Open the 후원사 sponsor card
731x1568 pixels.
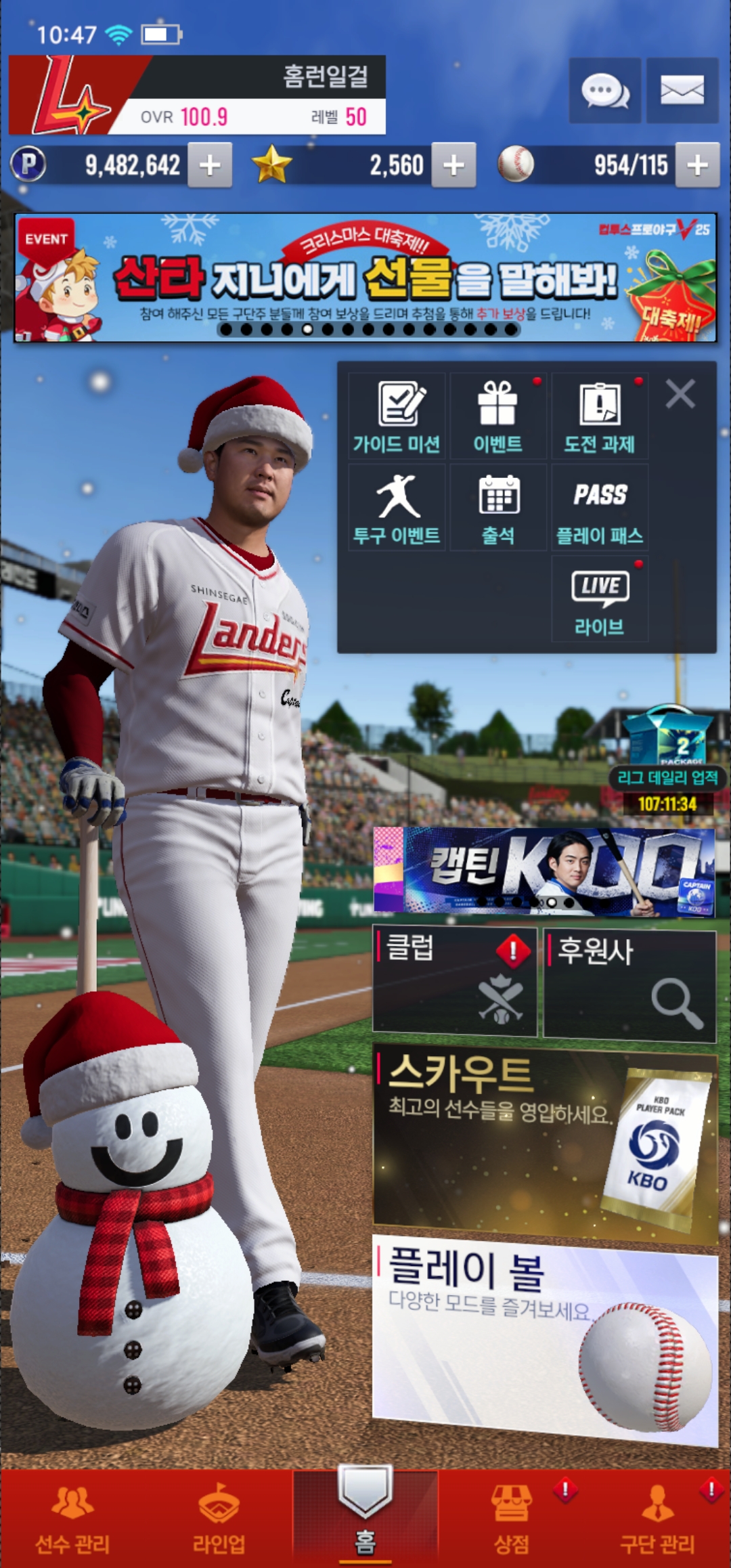pos(629,984)
